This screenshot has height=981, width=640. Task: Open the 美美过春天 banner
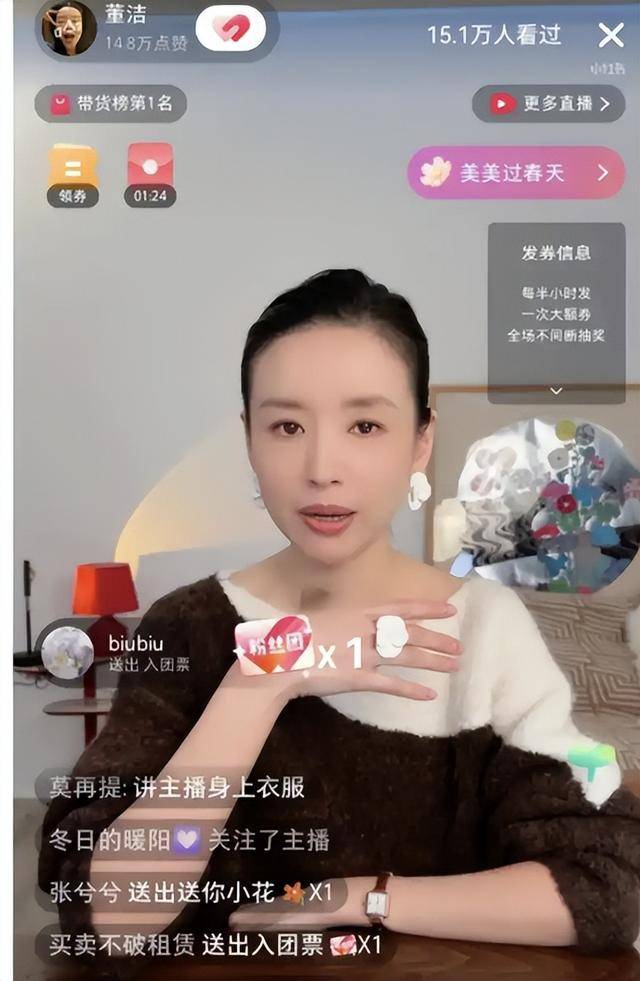[x=515, y=172]
